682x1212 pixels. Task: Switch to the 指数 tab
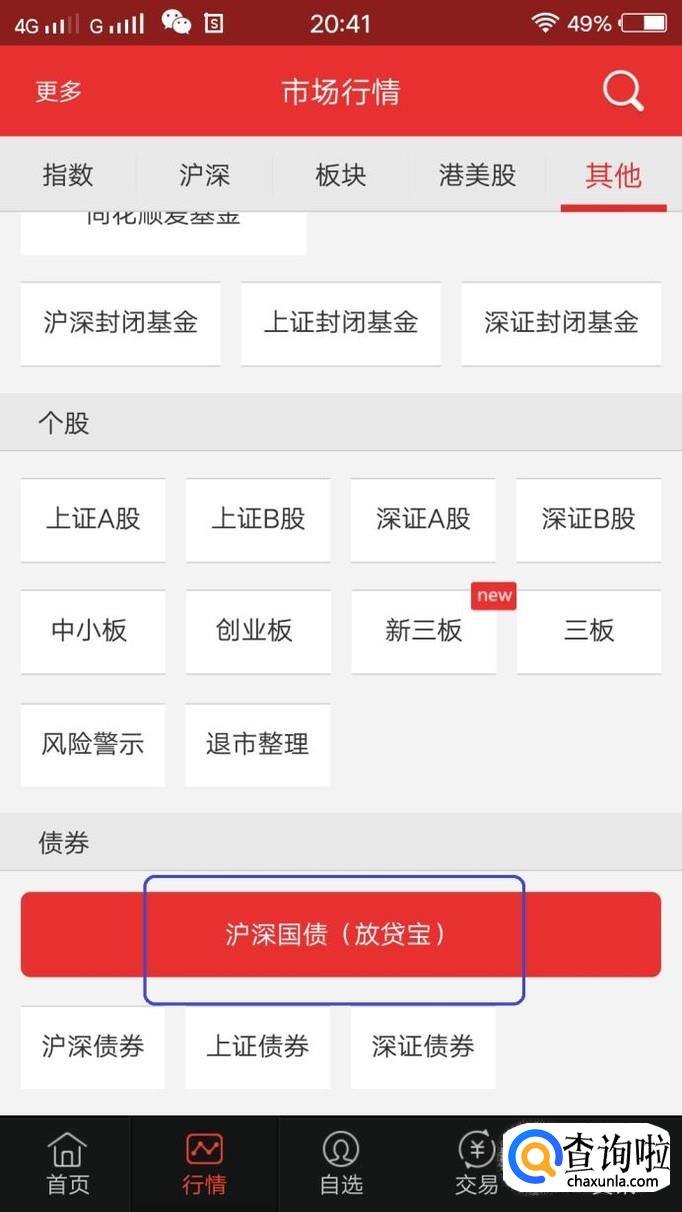[x=68, y=175]
